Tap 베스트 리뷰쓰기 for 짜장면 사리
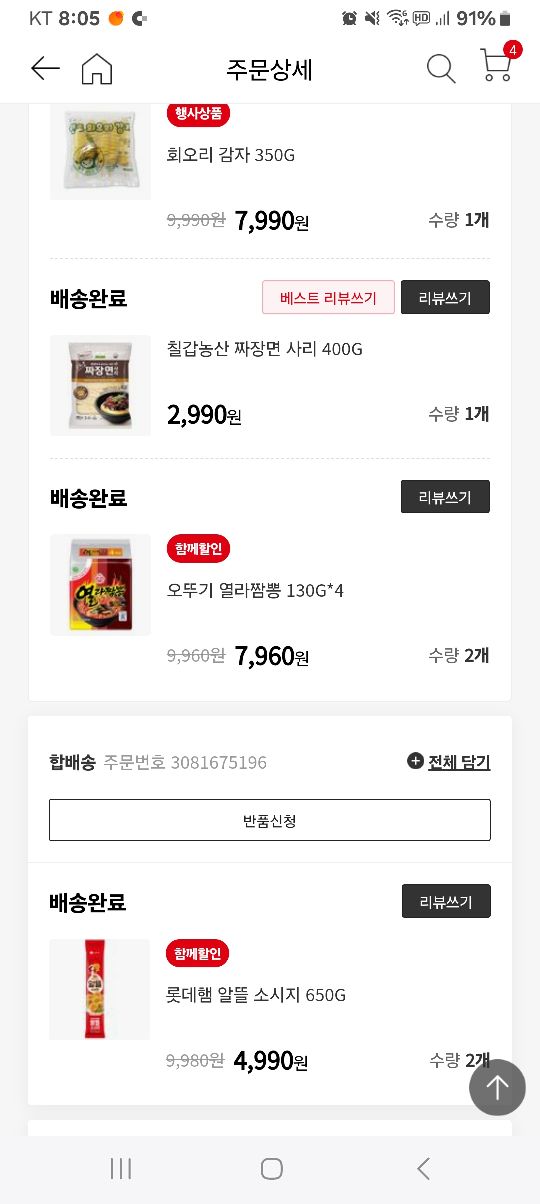The image size is (540, 1204). [x=328, y=297]
